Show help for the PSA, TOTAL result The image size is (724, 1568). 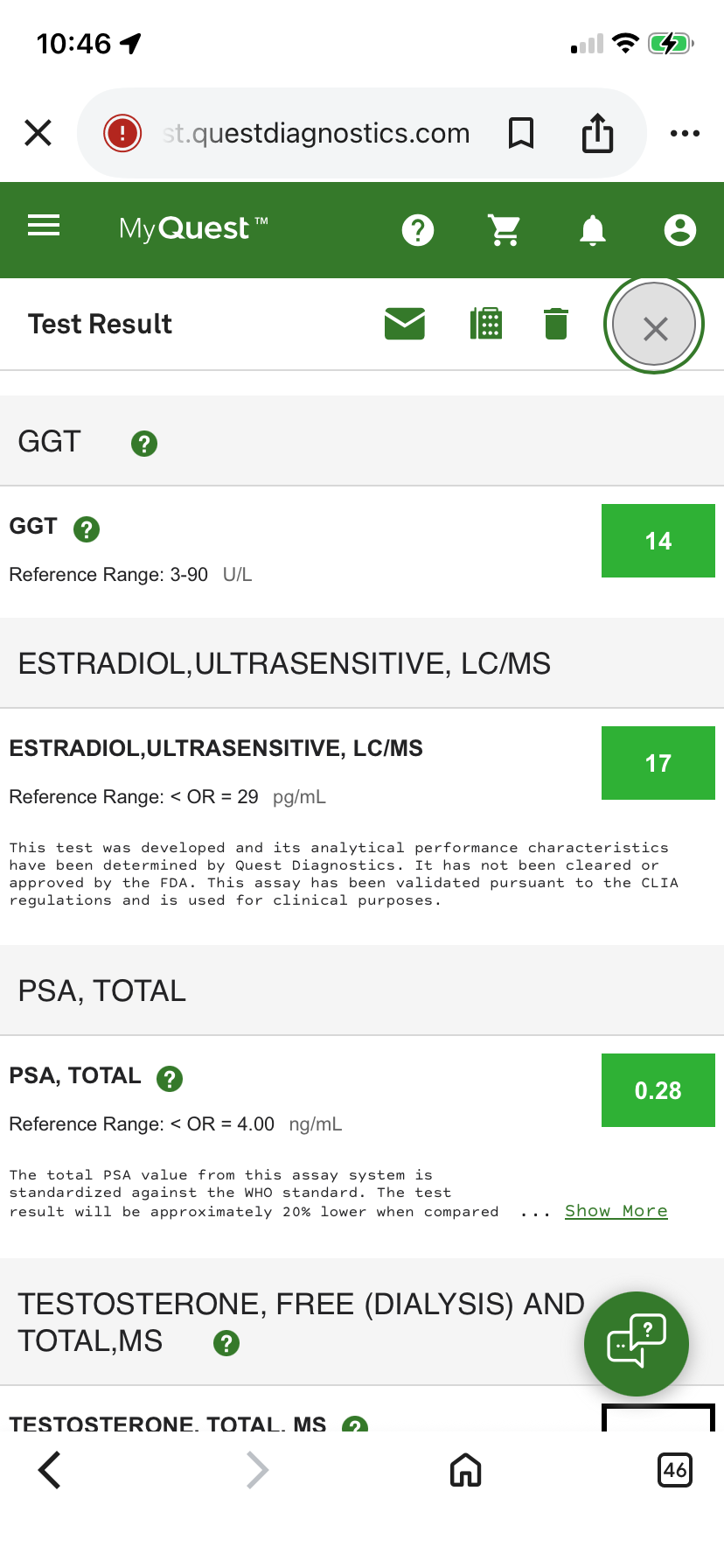pos(170,1078)
